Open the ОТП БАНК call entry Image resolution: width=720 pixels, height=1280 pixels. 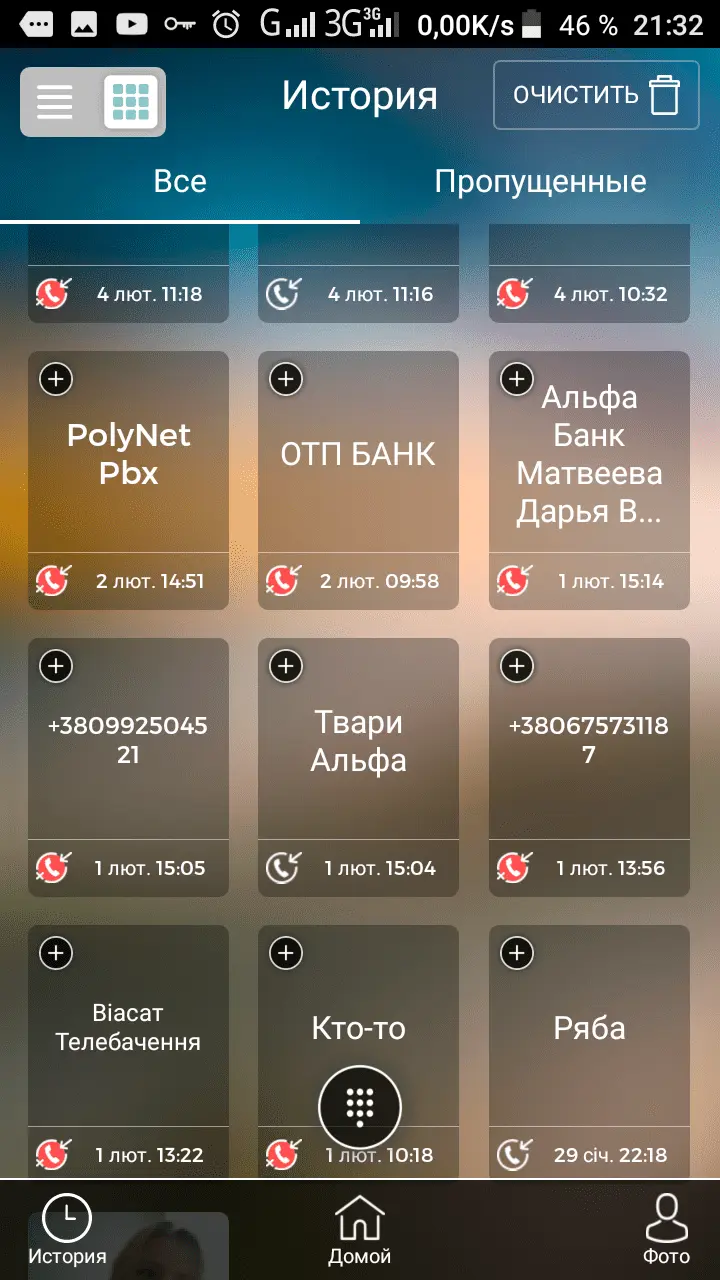point(358,455)
